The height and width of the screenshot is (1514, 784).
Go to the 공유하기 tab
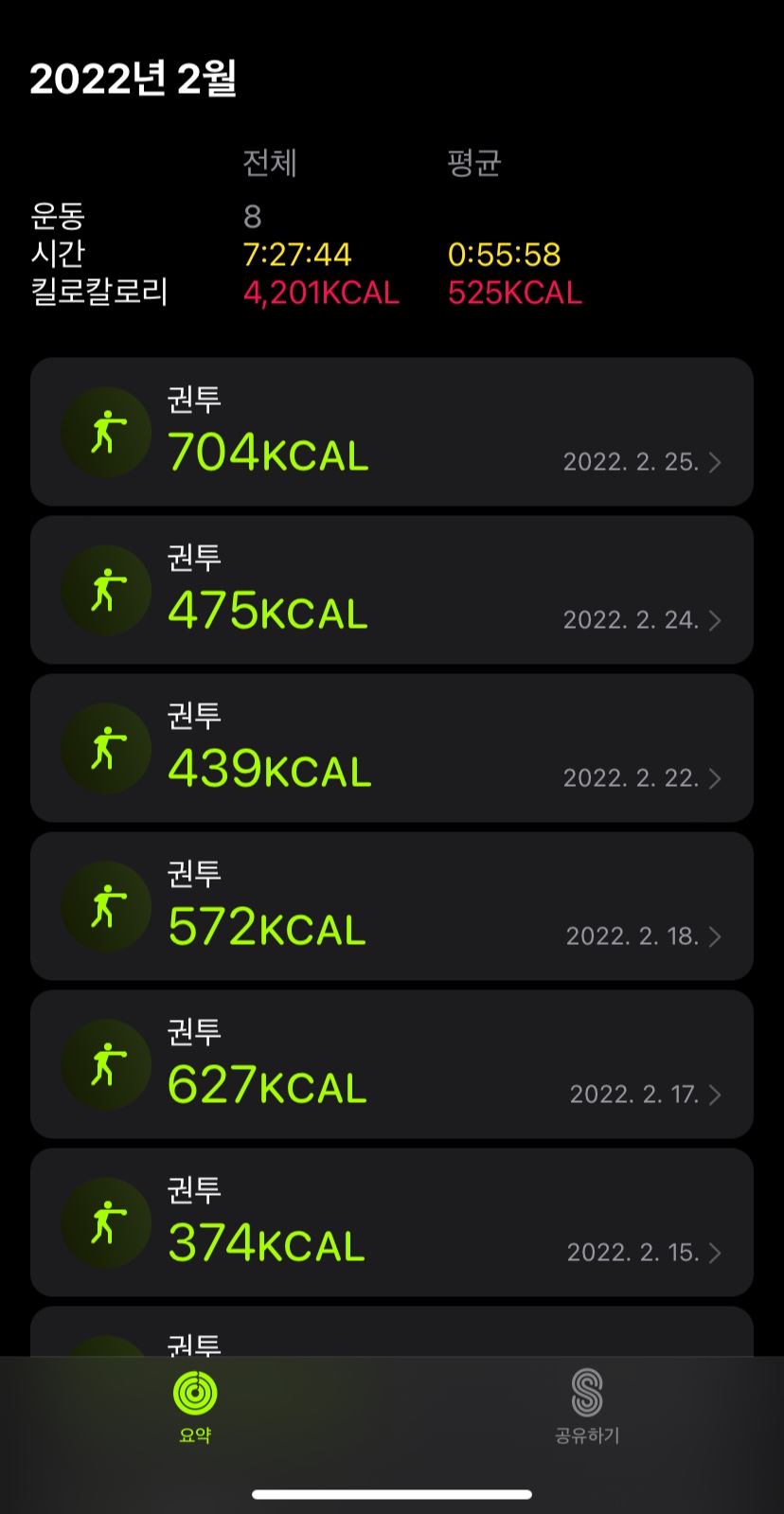pyautogui.click(x=587, y=1406)
